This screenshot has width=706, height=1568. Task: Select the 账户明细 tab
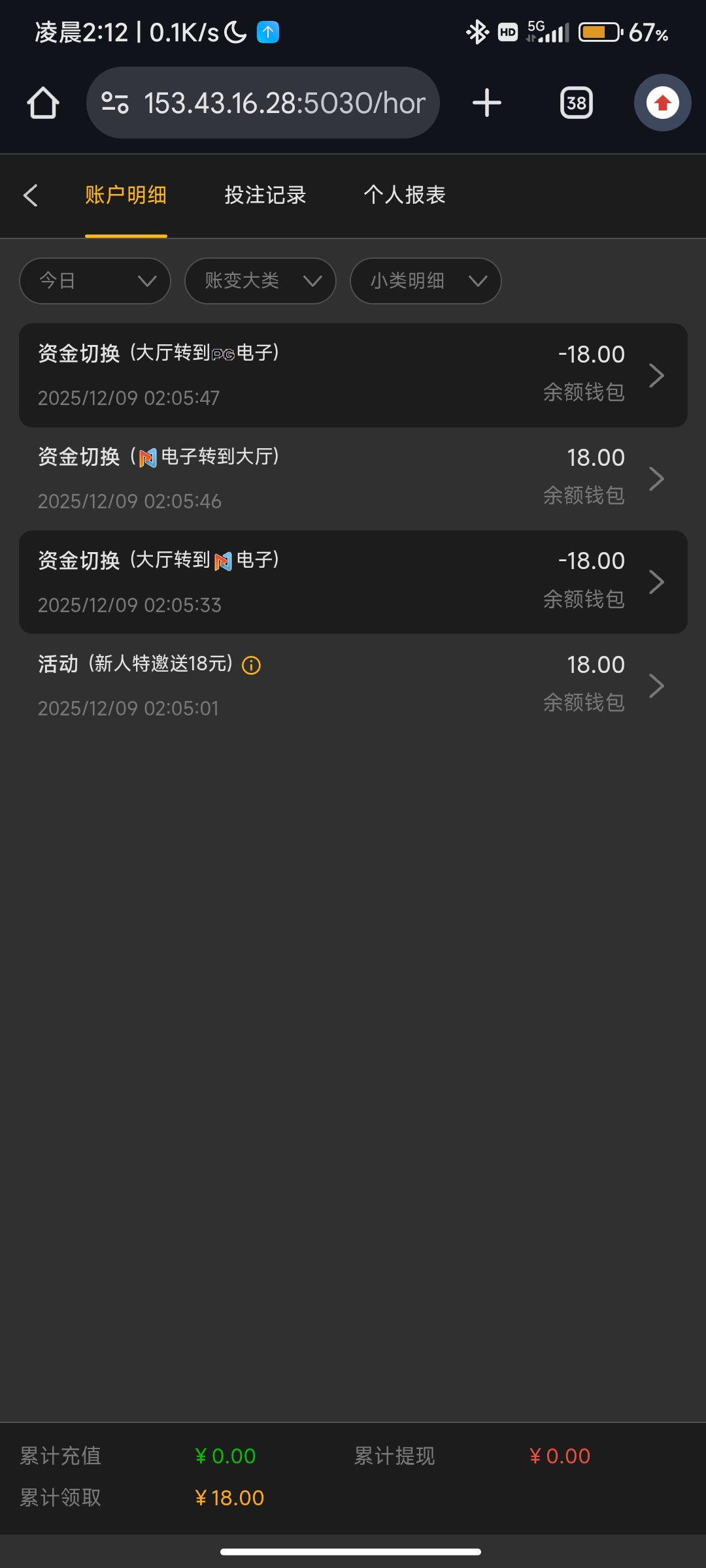pos(126,195)
